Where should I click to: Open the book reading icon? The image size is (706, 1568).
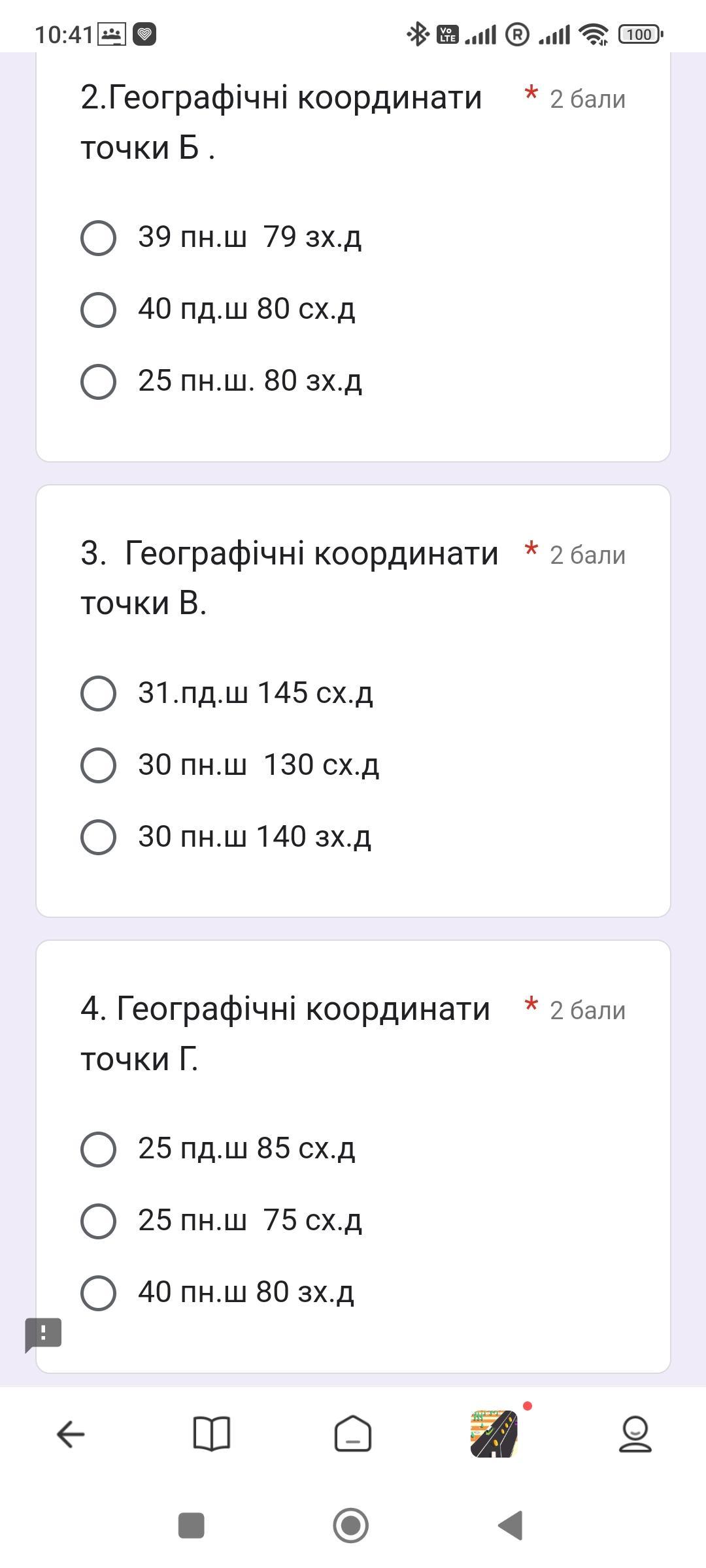click(212, 1435)
